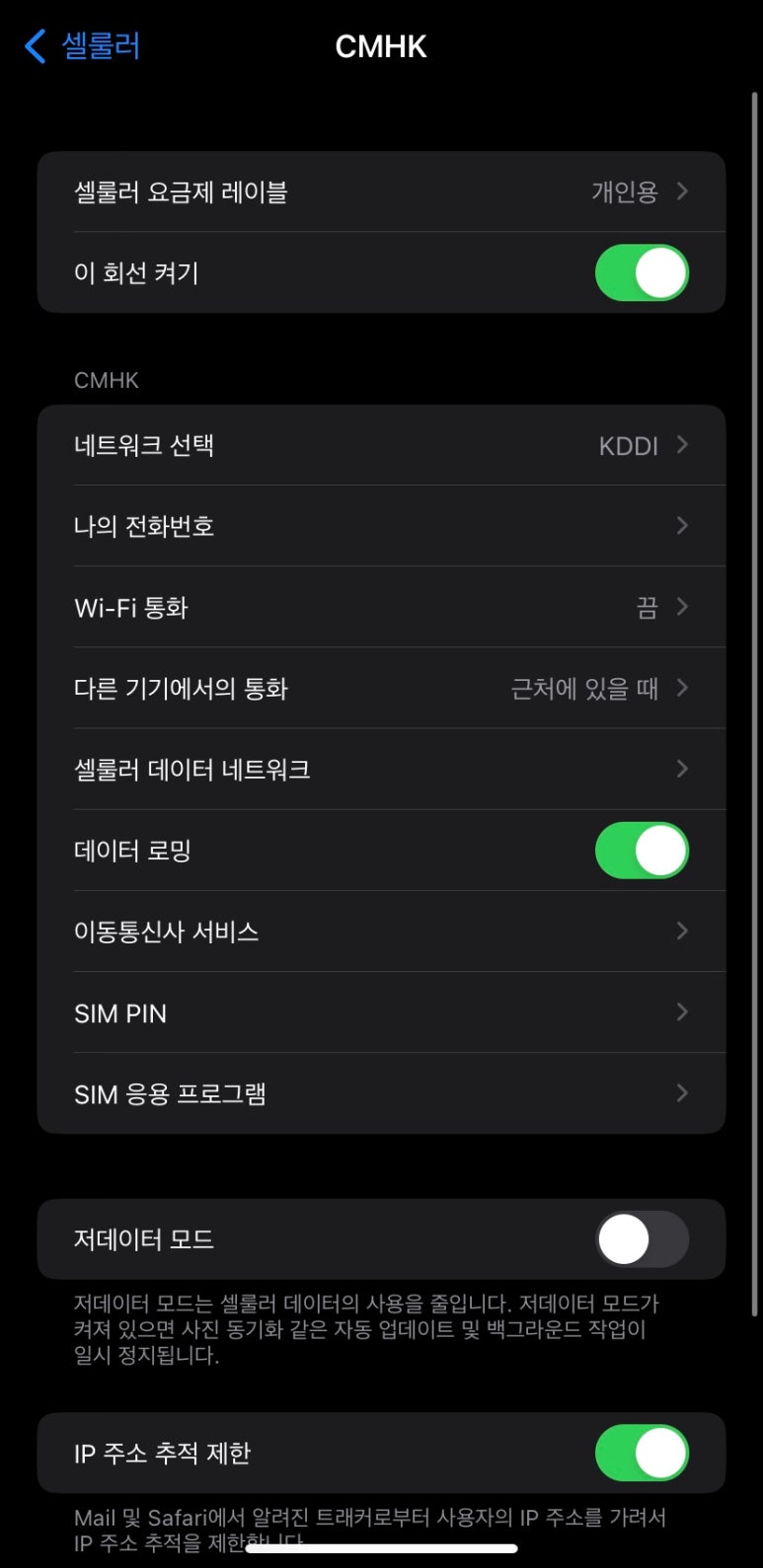Disable IP 주소 추적 제한 switch

641,1453
